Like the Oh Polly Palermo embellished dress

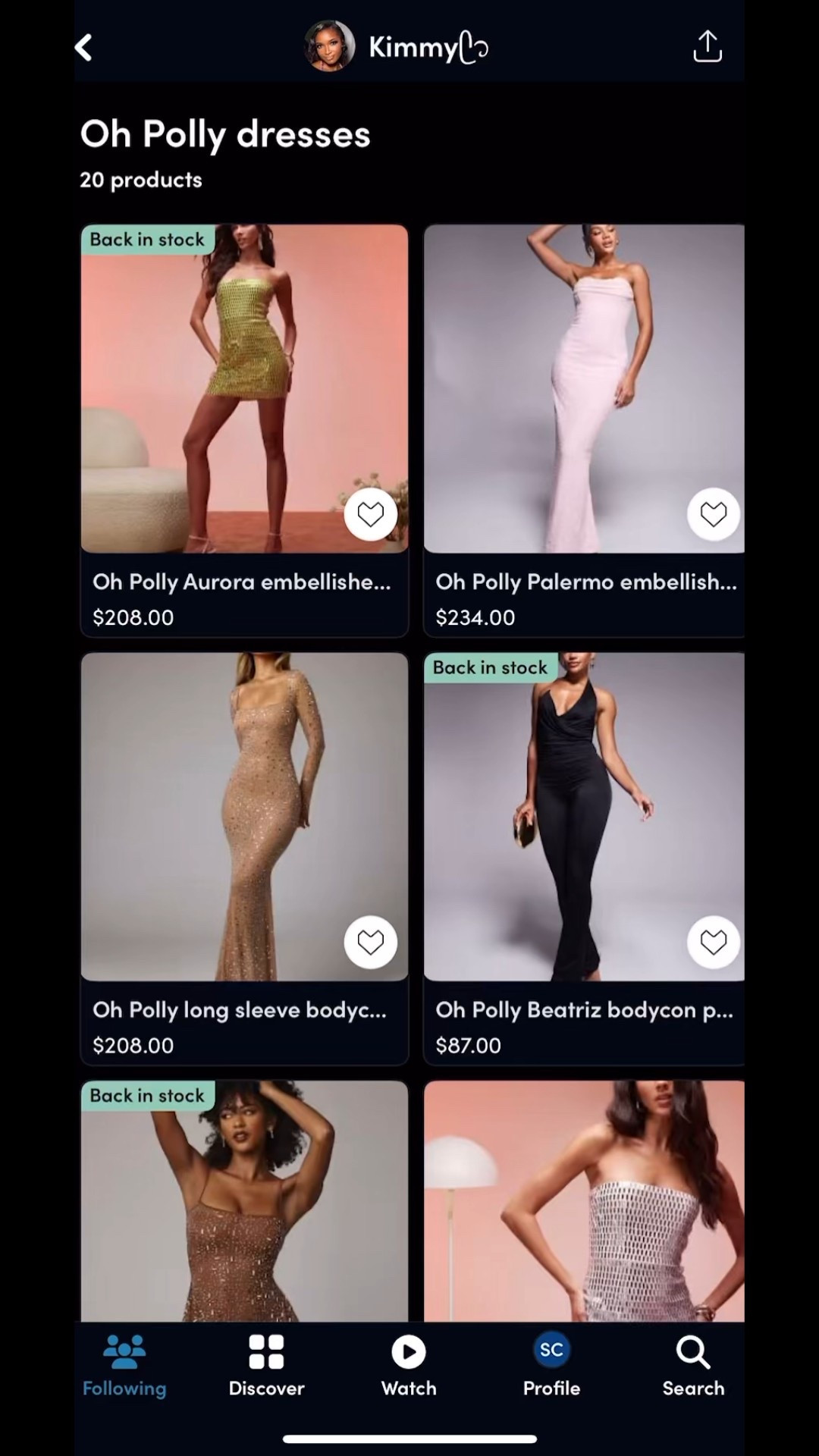713,514
